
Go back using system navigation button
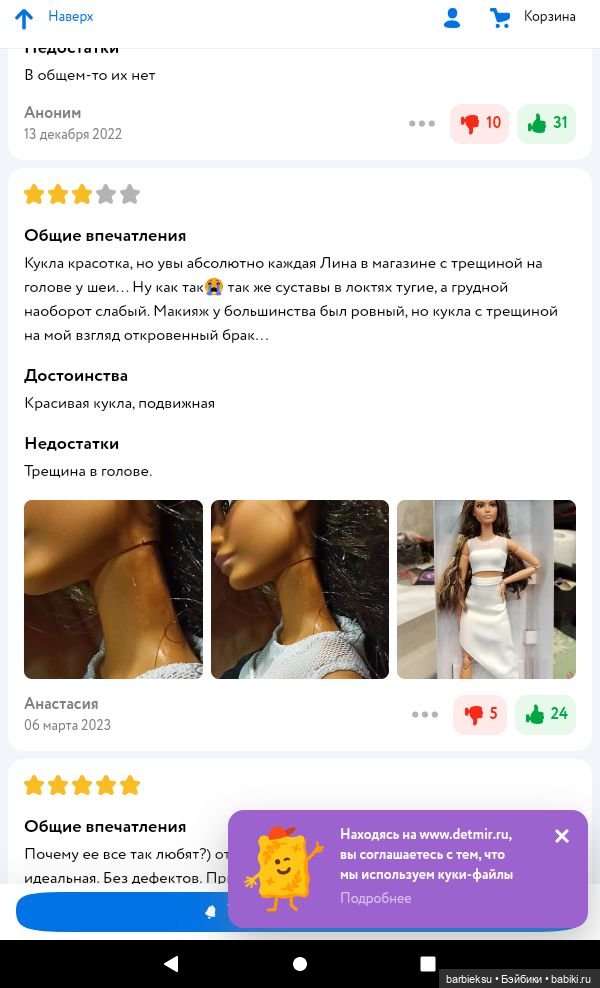tap(171, 964)
